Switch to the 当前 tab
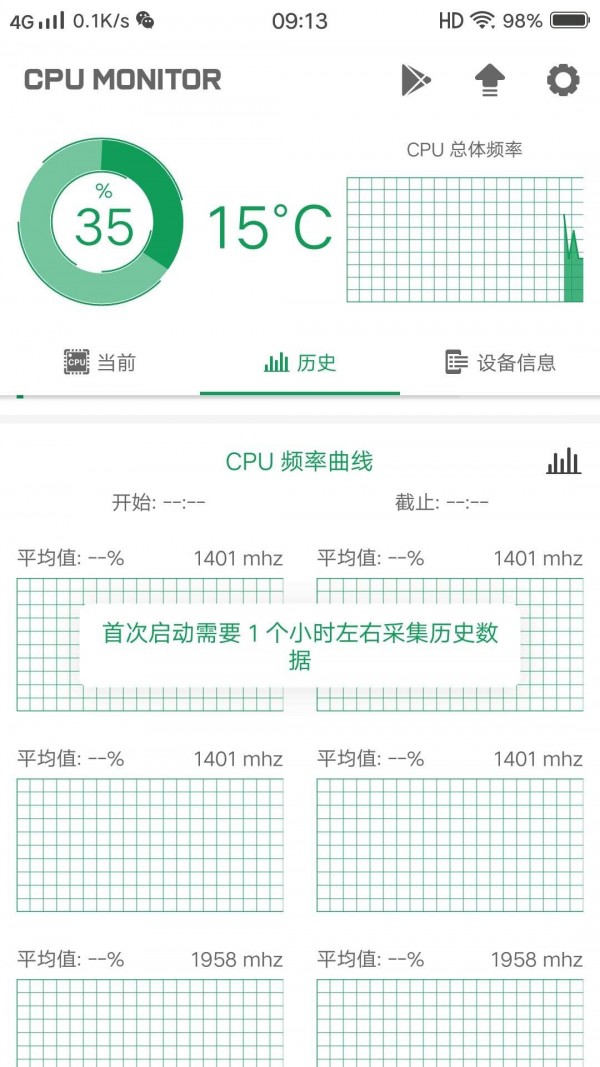The height and width of the screenshot is (1067, 600). click(x=100, y=363)
